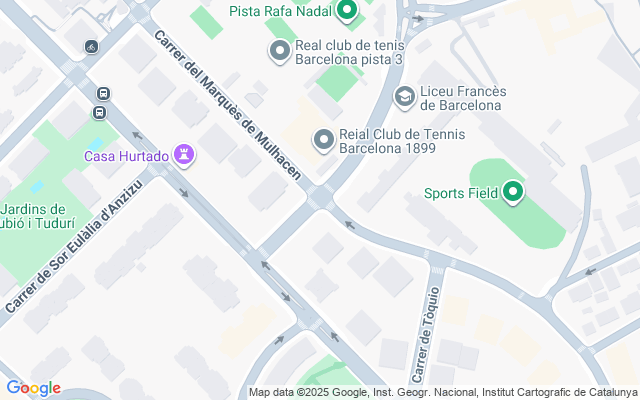This screenshot has width=640, height=400.
Task: Select the Pista Rafa Nadal marker
Action: pos(347,12)
